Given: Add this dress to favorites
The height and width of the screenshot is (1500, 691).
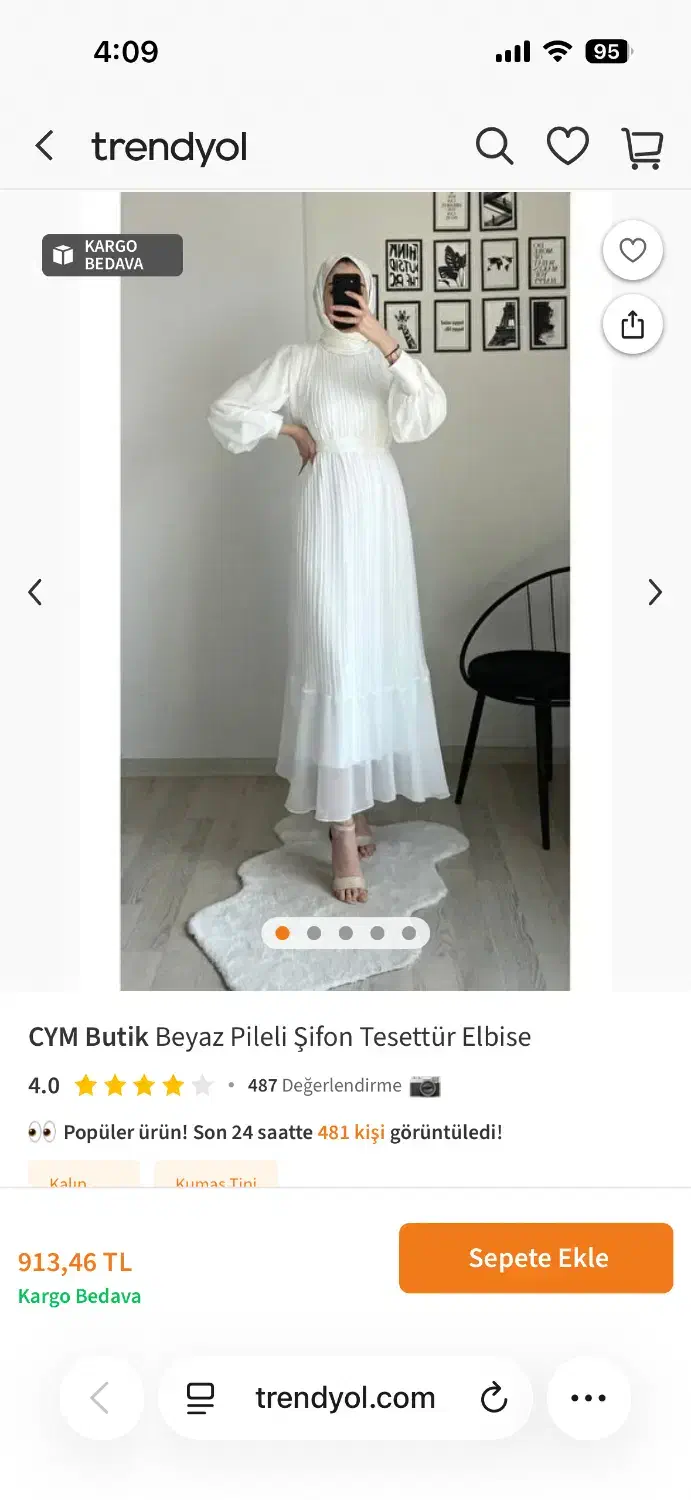Looking at the screenshot, I should pos(632,251).
